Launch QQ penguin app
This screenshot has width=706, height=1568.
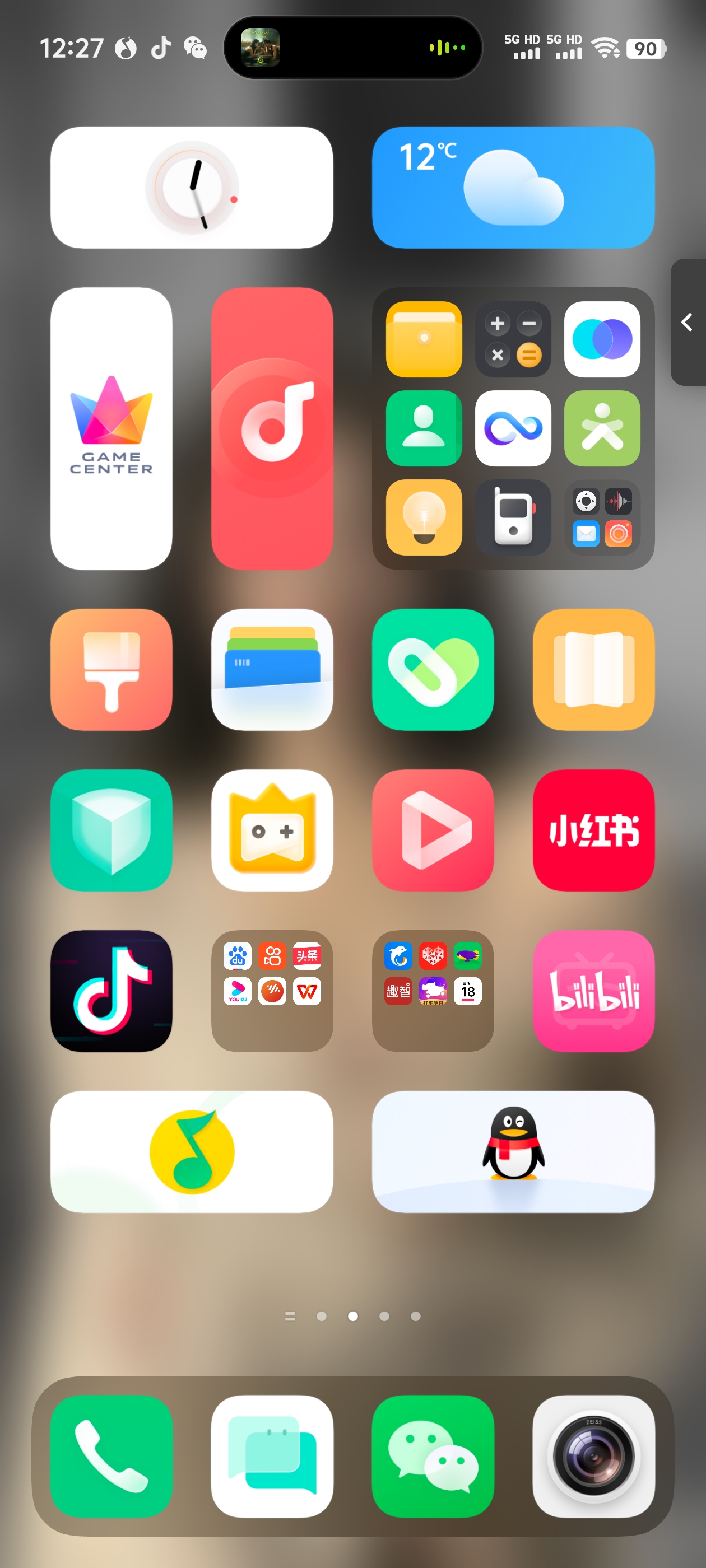pyautogui.click(x=513, y=1151)
